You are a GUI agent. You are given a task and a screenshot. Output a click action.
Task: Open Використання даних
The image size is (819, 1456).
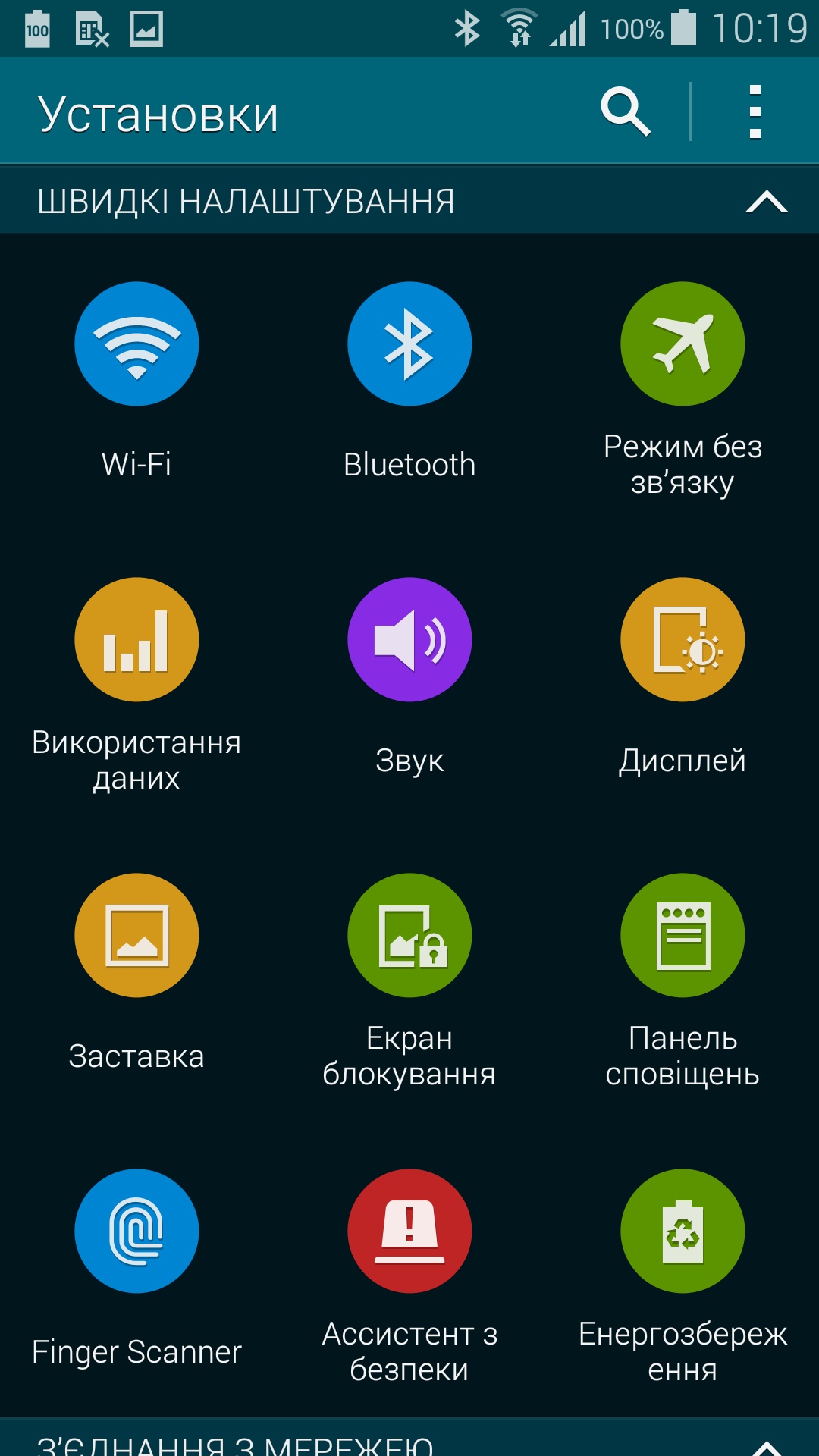pos(136,640)
